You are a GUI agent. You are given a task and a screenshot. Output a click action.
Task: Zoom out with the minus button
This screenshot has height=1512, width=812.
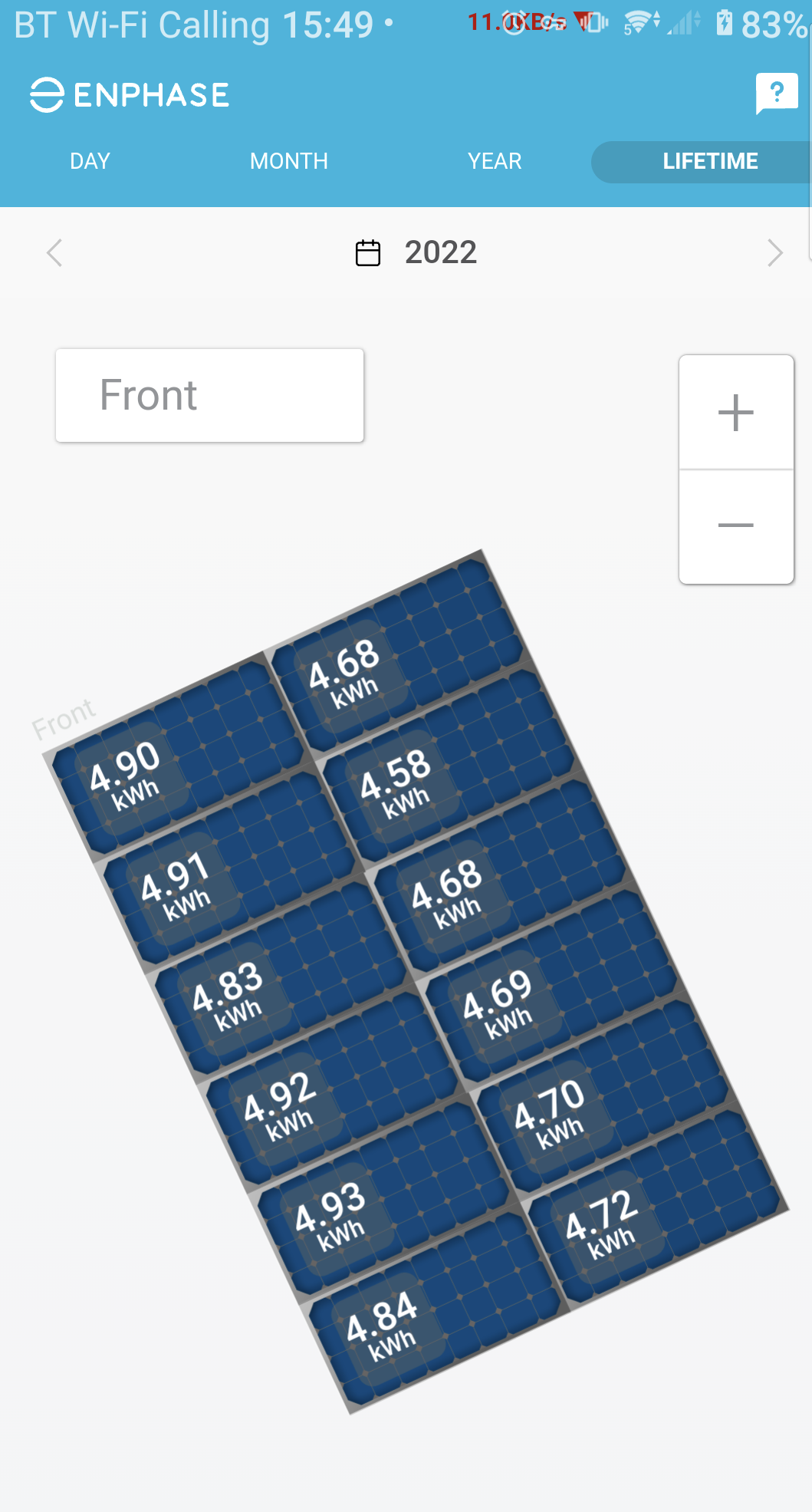735,525
